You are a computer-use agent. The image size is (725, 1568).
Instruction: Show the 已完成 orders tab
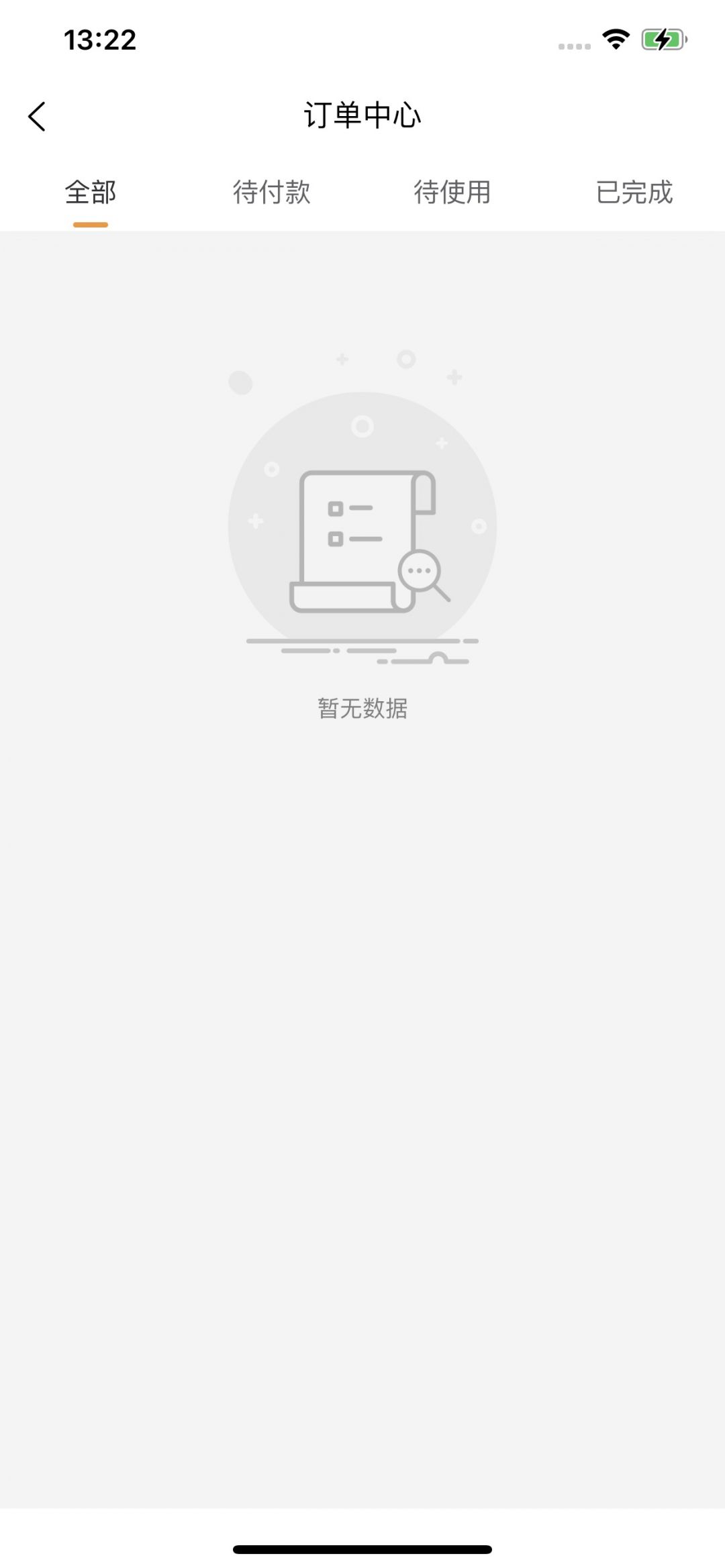pos(634,192)
